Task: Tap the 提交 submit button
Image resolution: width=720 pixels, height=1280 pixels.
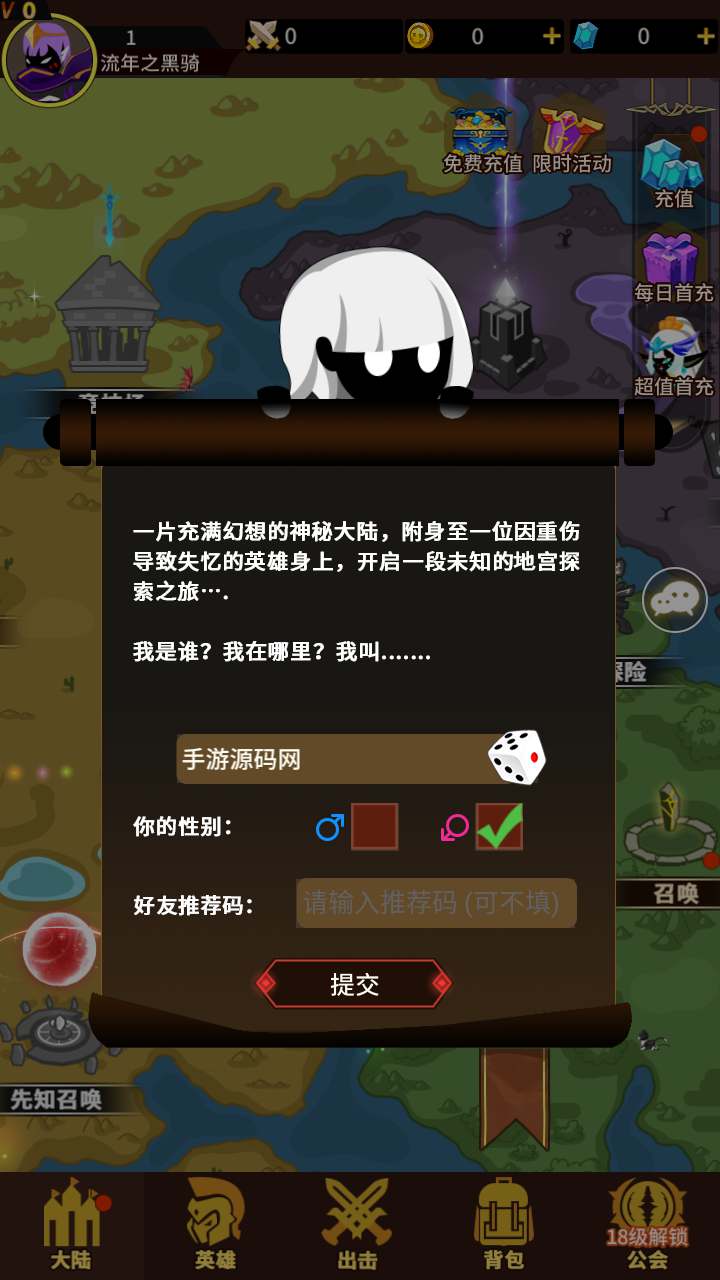Action: (x=355, y=984)
